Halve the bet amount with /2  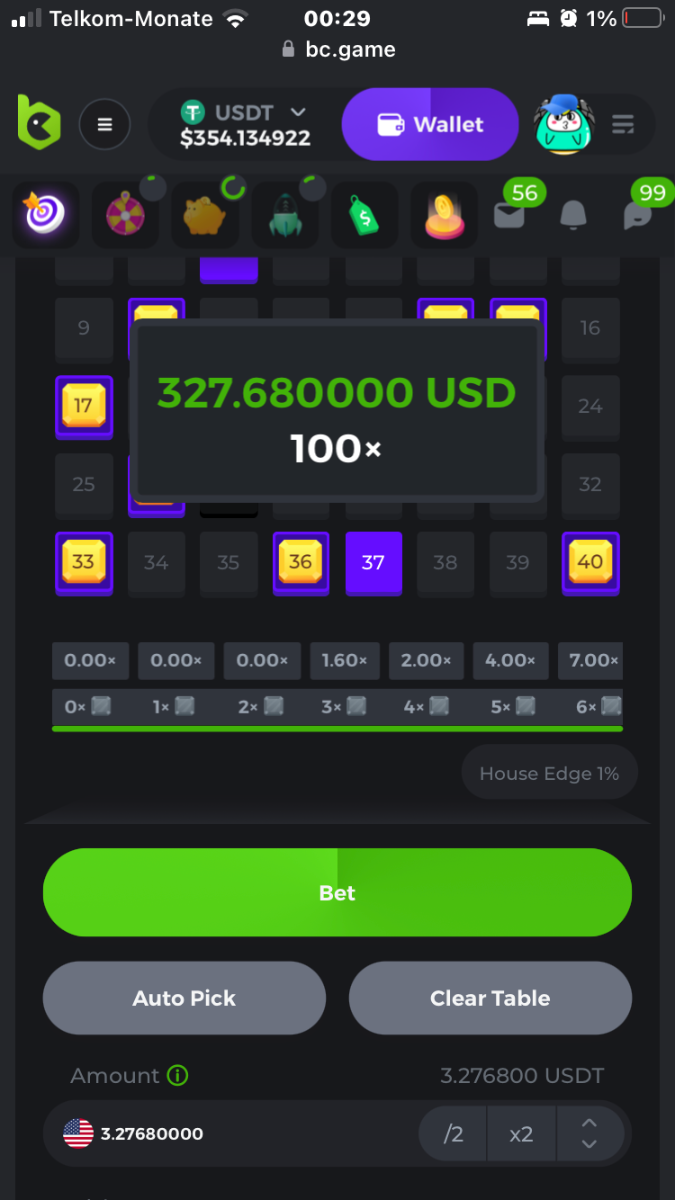coord(454,1134)
